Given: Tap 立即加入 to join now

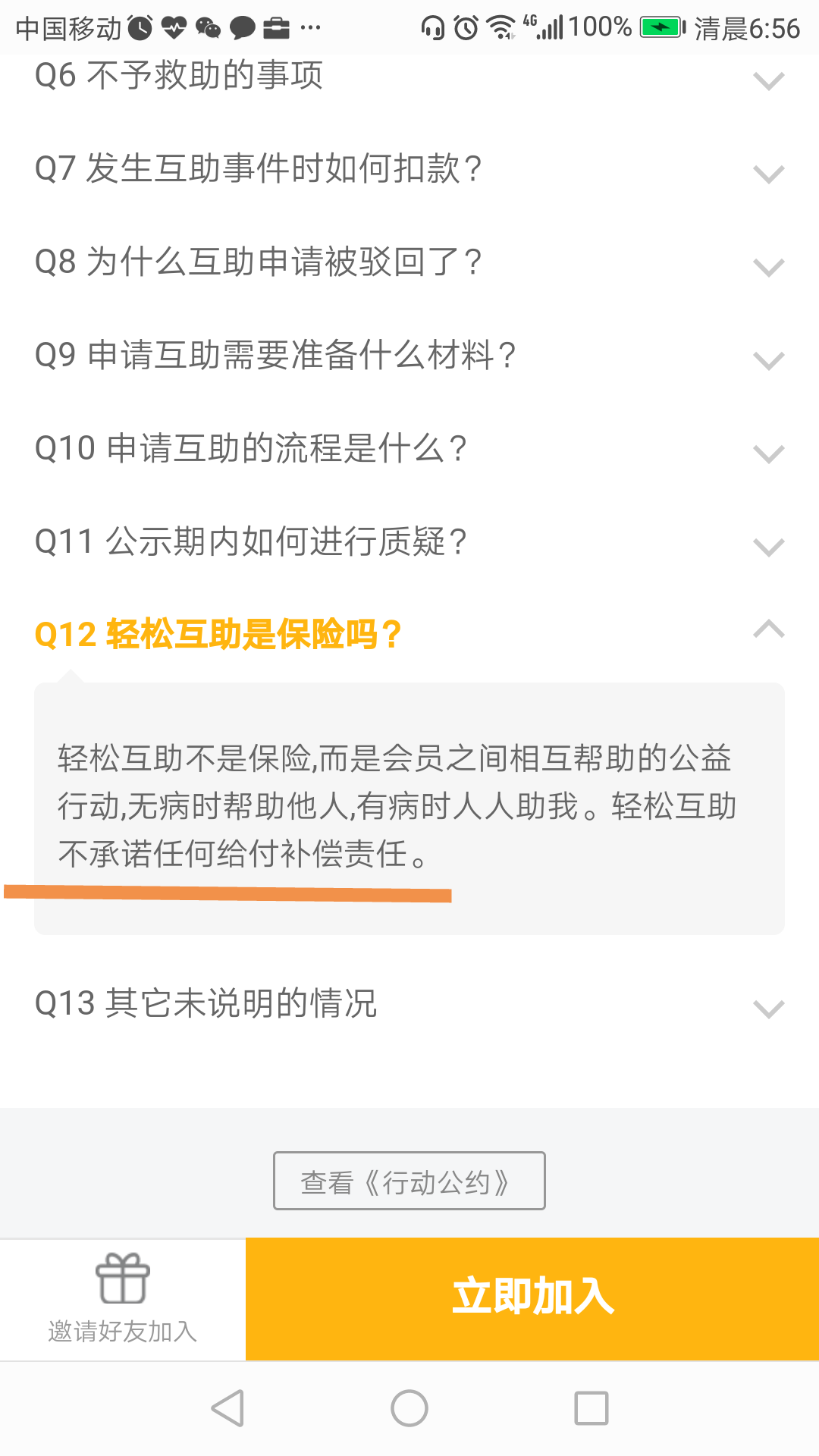Looking at the screenshot, I should pos(532,1298).
